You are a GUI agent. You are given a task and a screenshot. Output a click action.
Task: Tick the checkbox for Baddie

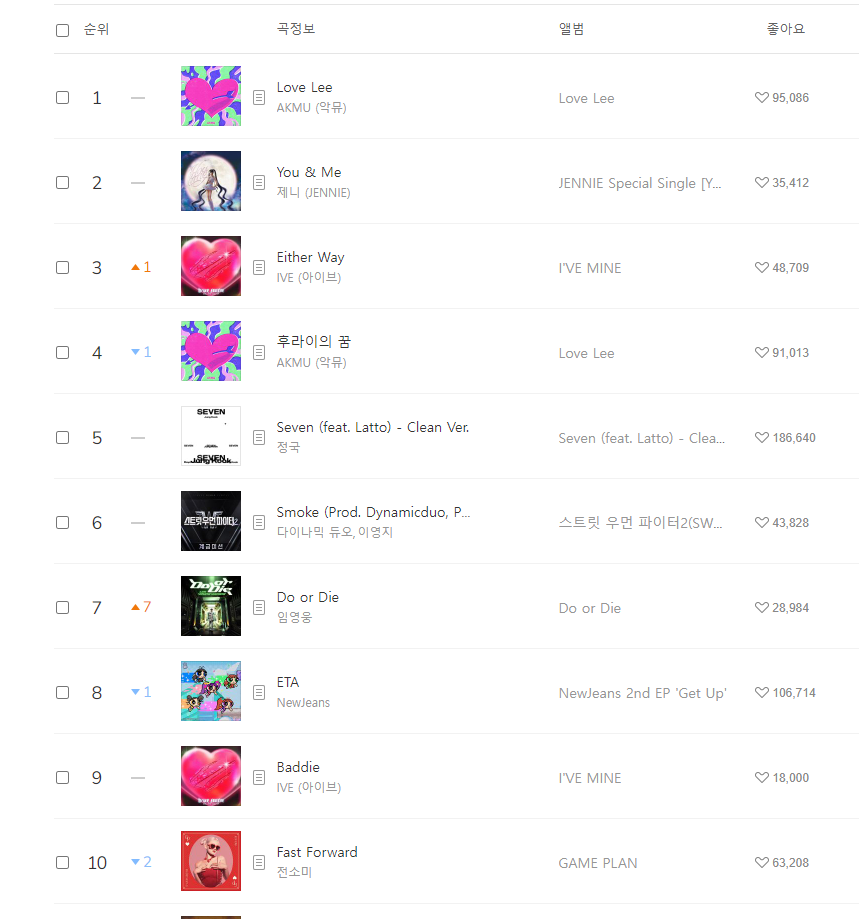coord(62,777)
